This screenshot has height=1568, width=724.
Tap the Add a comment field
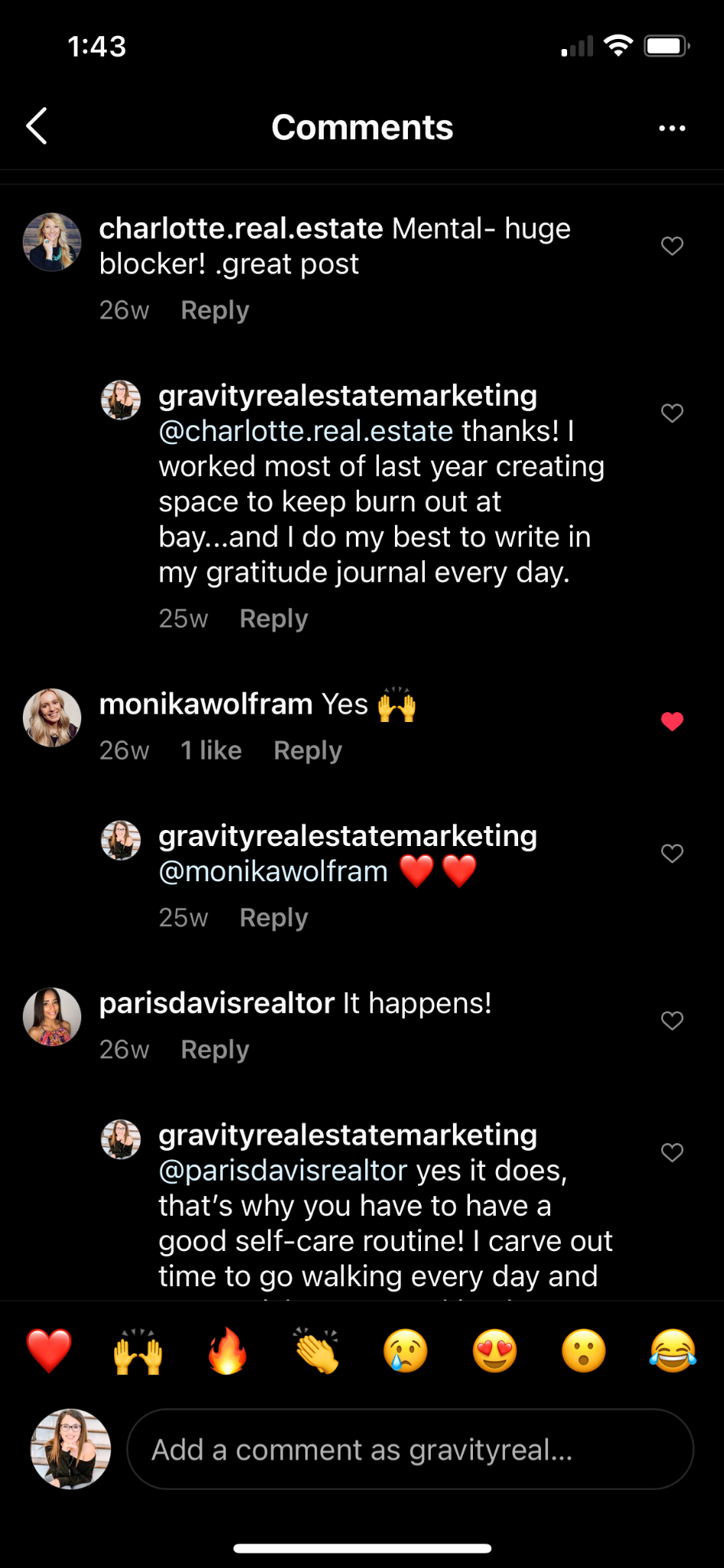point(410,1449)
